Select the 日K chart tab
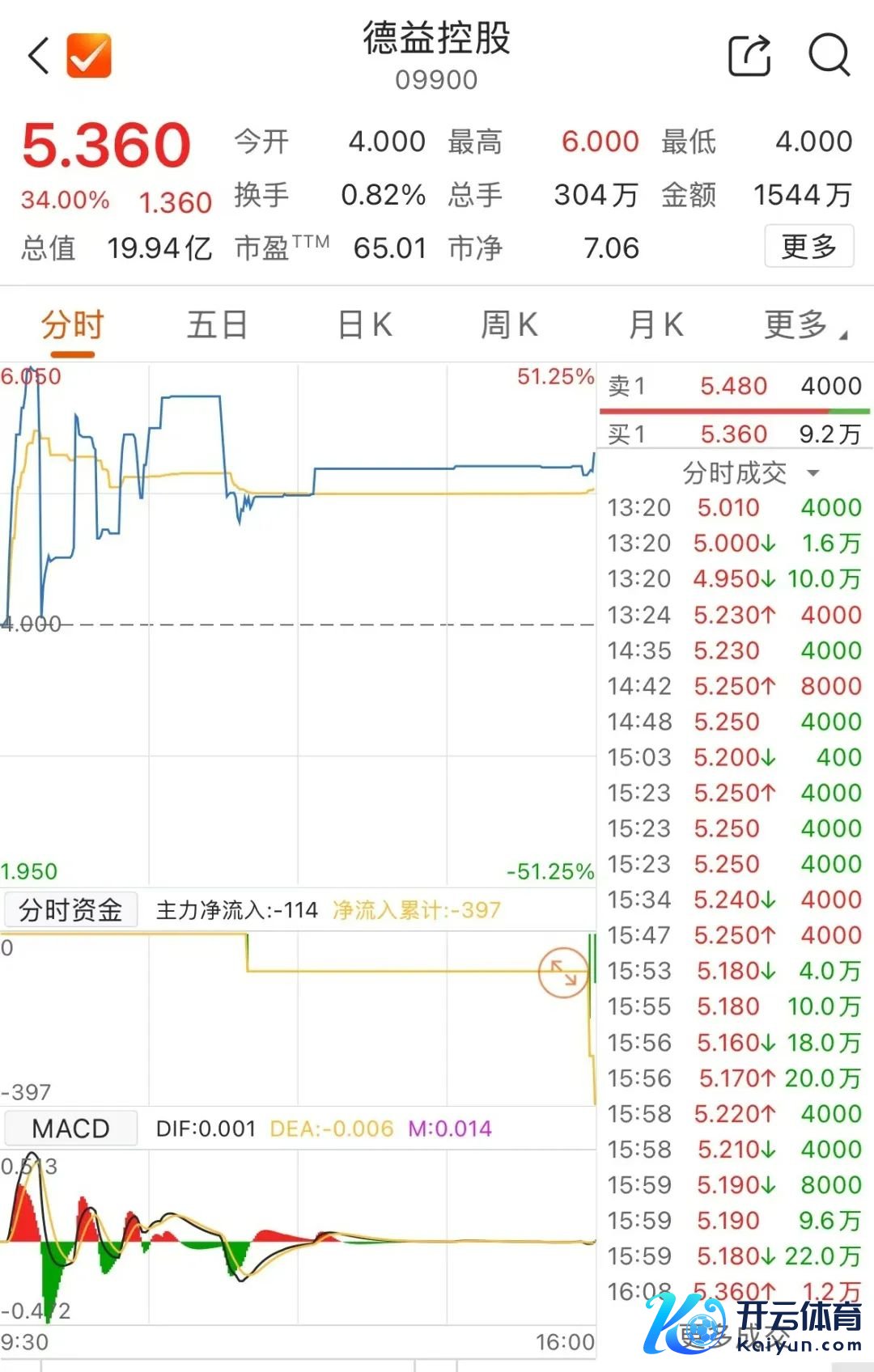Viewport: 874px width, 1372px height. (x=365, y=325)
